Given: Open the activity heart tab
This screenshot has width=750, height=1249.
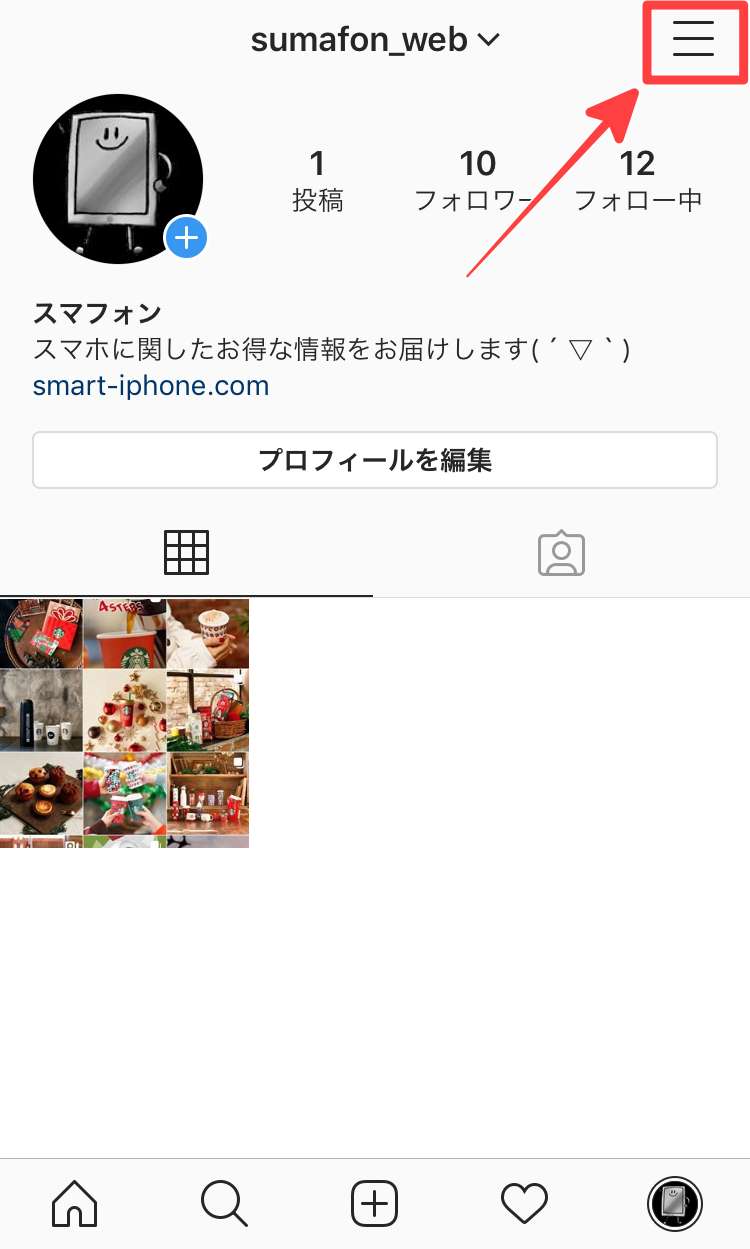Looking at the screenshot, I should point(524,1203).
